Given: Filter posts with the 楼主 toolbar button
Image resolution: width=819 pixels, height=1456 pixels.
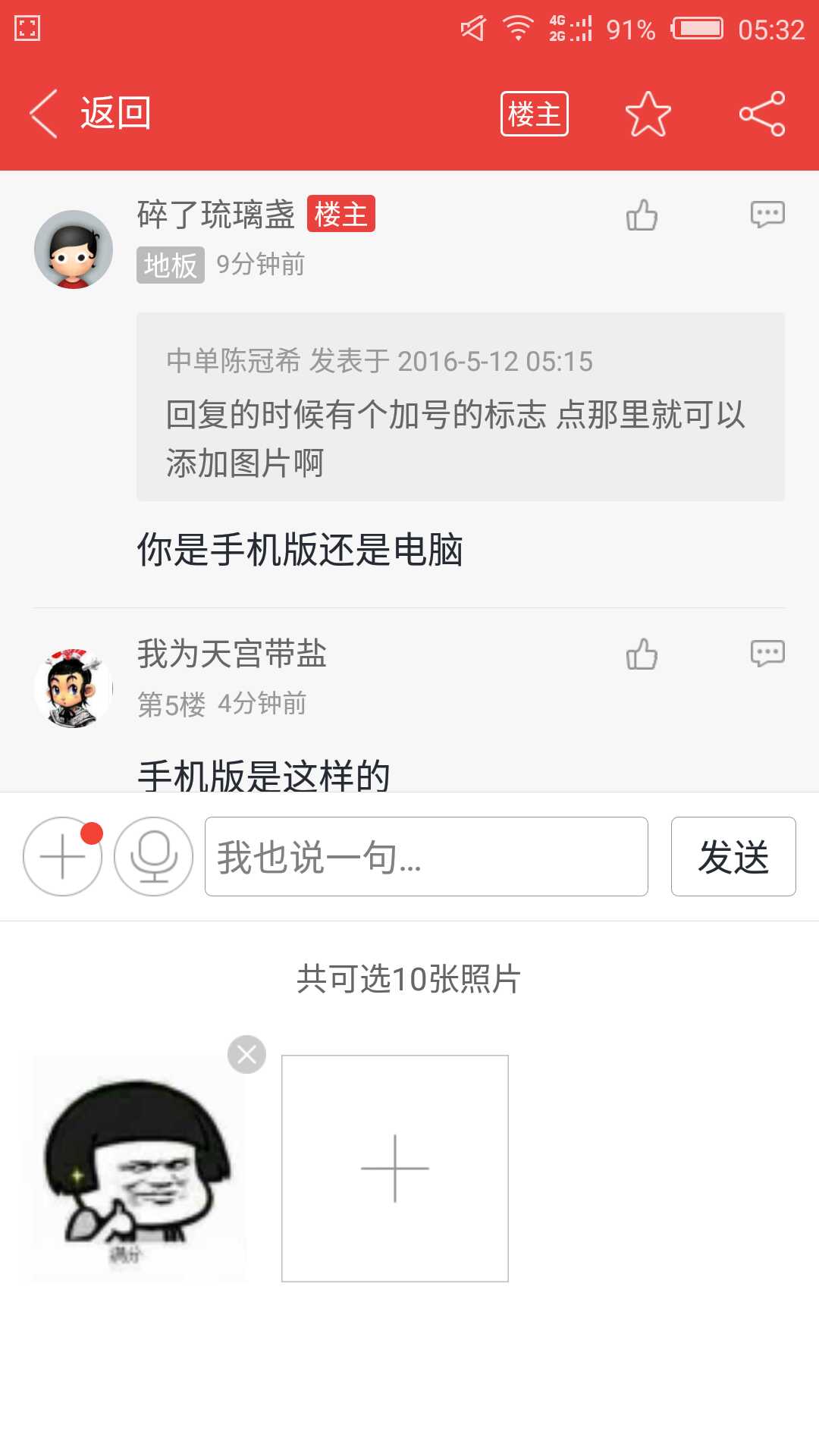Looking at the screenshot, I should [535, 114].
